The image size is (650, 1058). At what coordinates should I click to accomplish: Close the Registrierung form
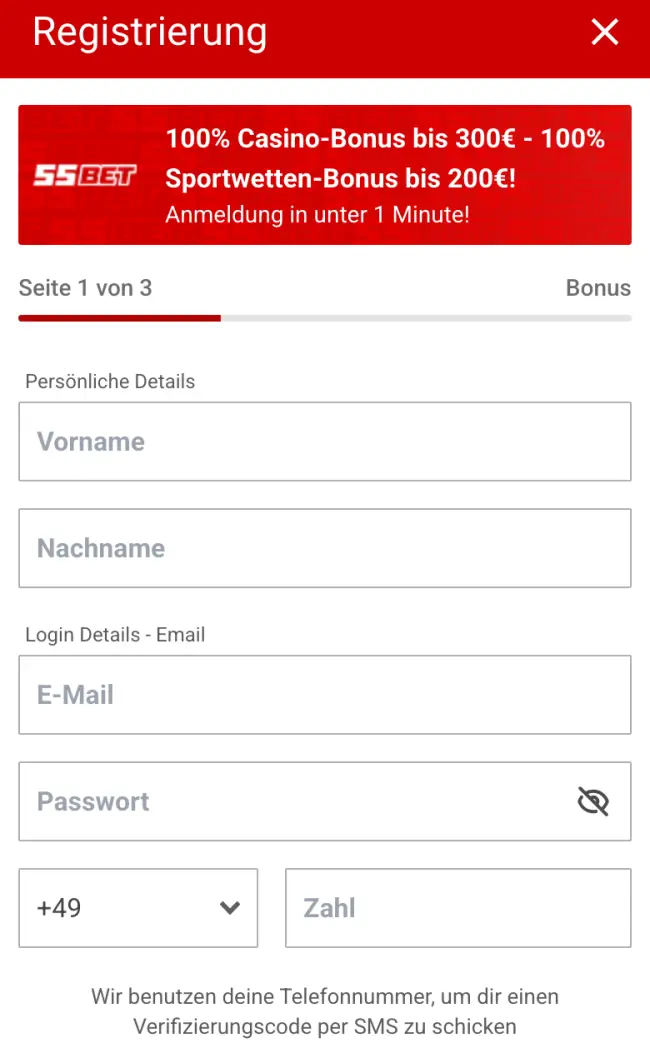point(604,32)
